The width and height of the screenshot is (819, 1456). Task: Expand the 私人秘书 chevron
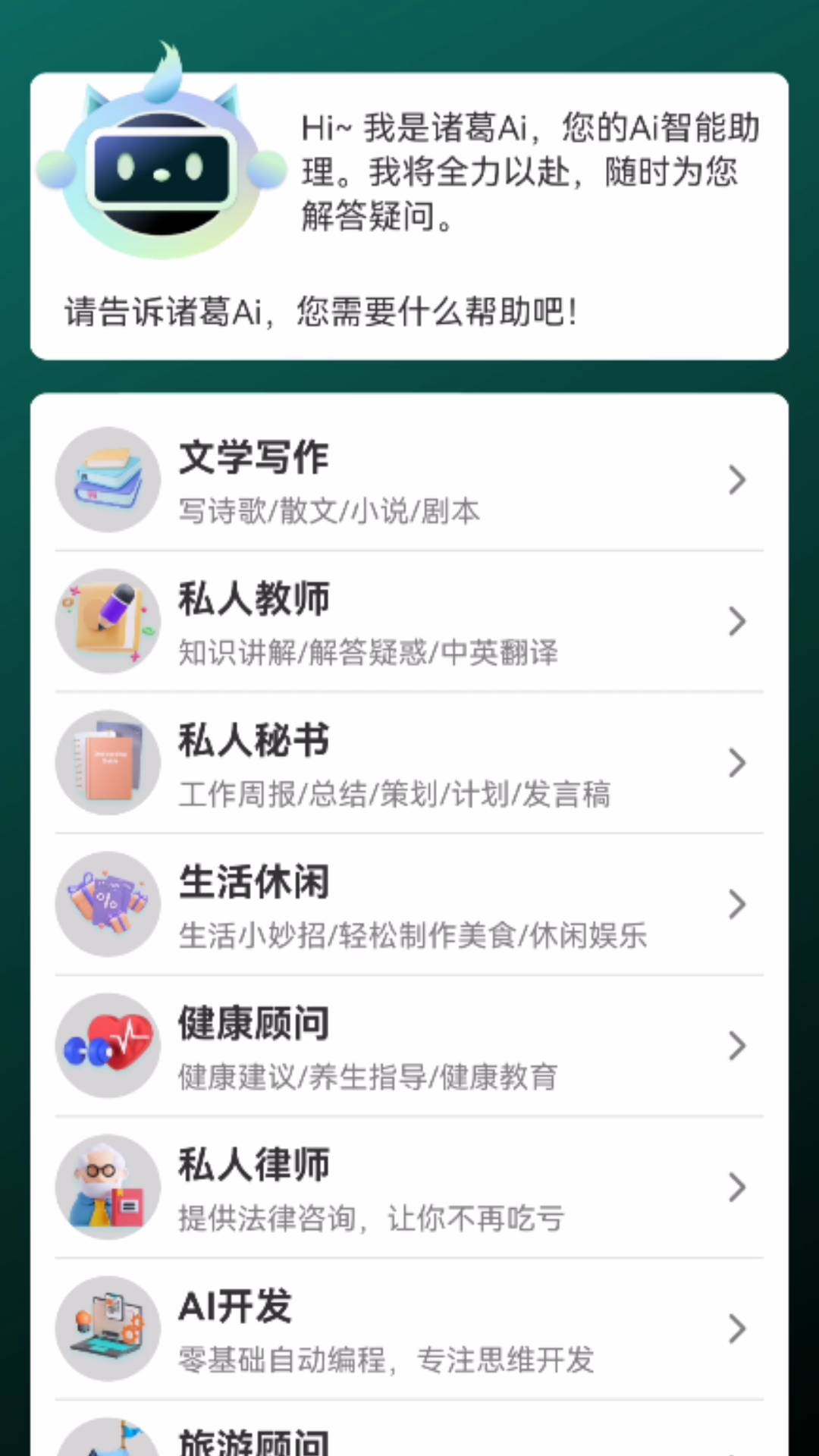click(736, 763)
